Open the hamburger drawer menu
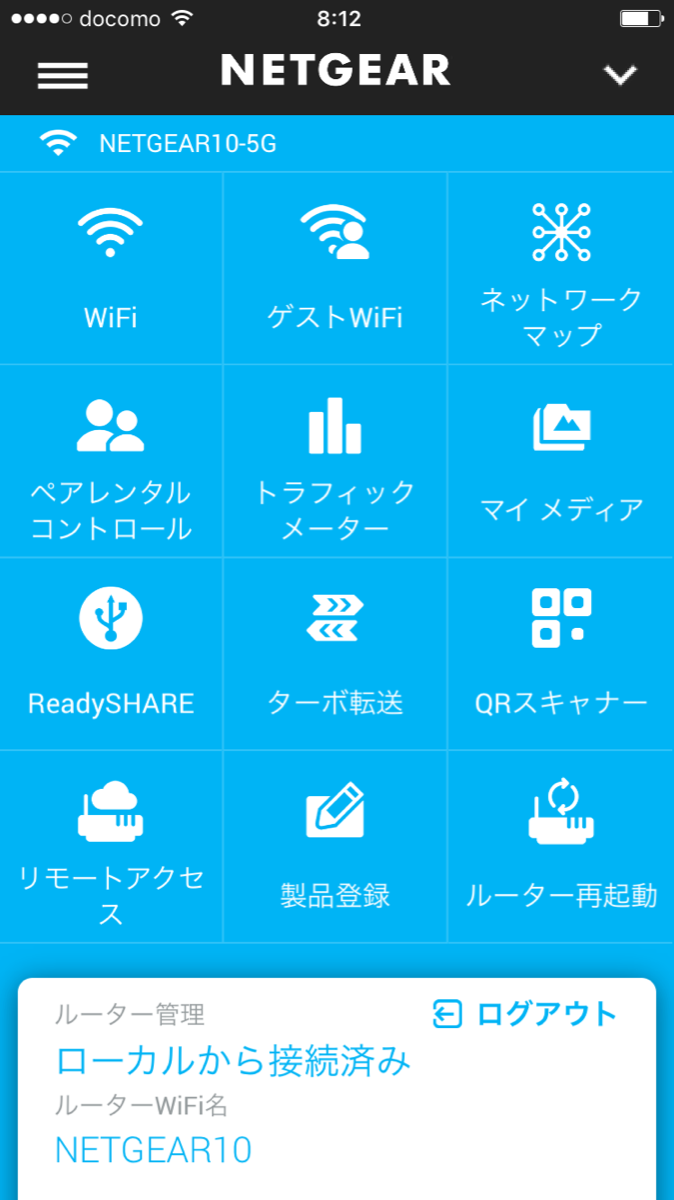Viewport: 674px width, 1200px height. [62, 74]
